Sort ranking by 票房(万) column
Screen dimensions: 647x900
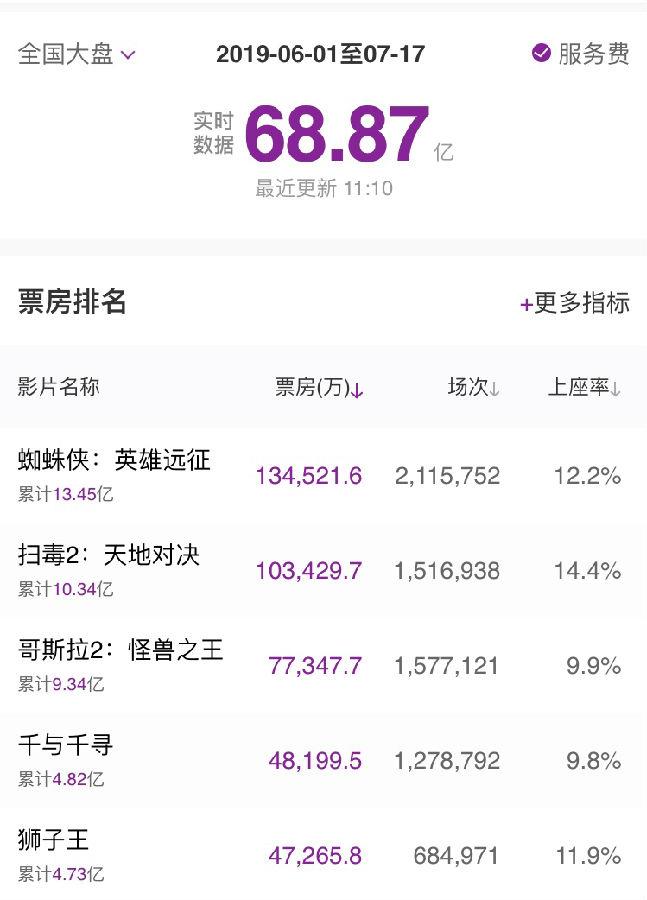point(319,388)
